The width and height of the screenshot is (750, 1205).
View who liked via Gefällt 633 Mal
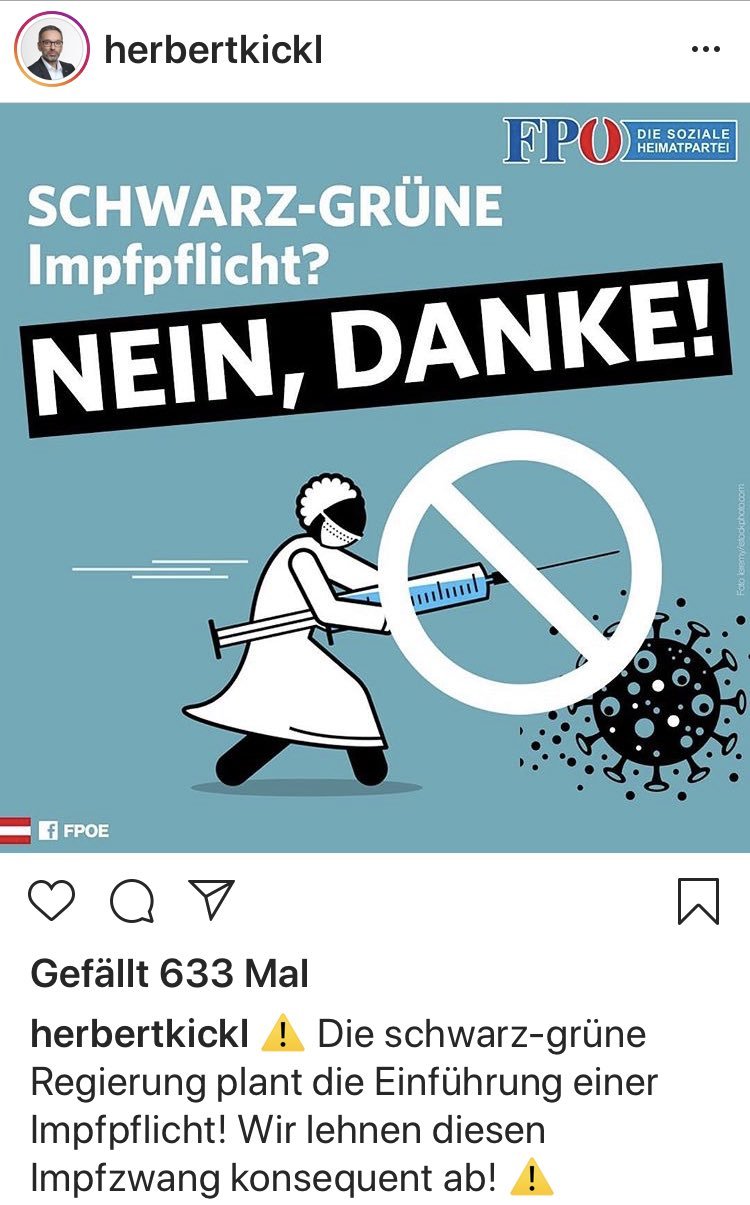pos(170,972)
